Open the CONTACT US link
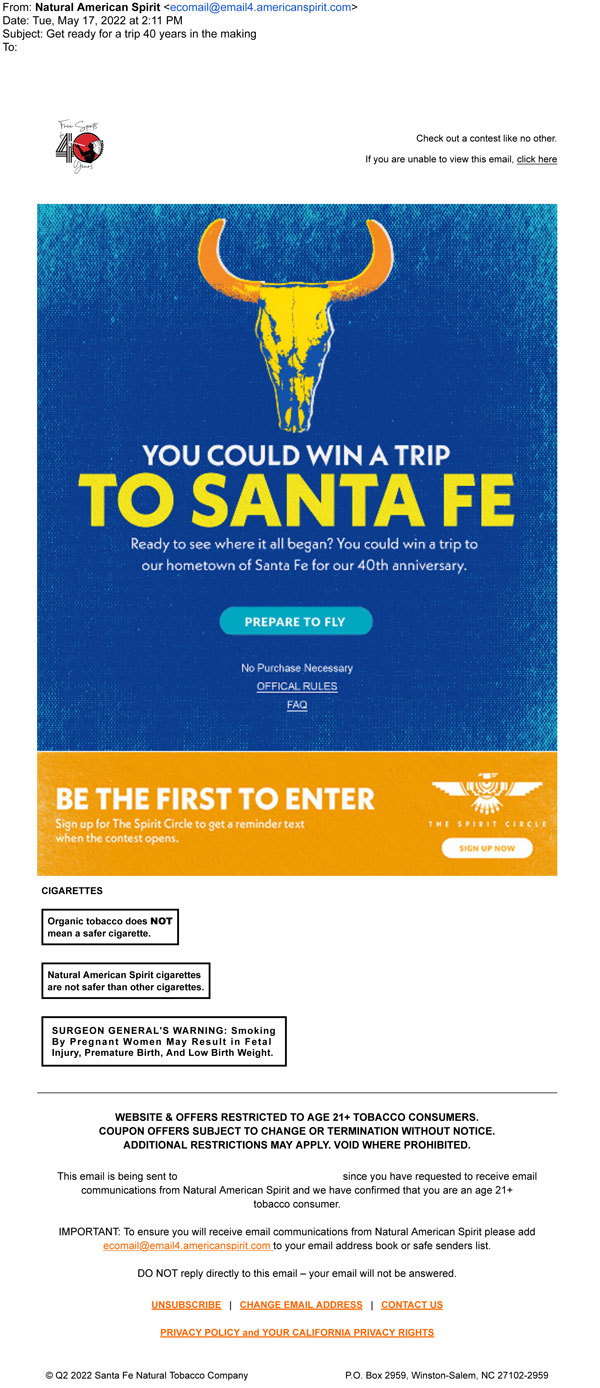600x1388 pixels. 412,1305
